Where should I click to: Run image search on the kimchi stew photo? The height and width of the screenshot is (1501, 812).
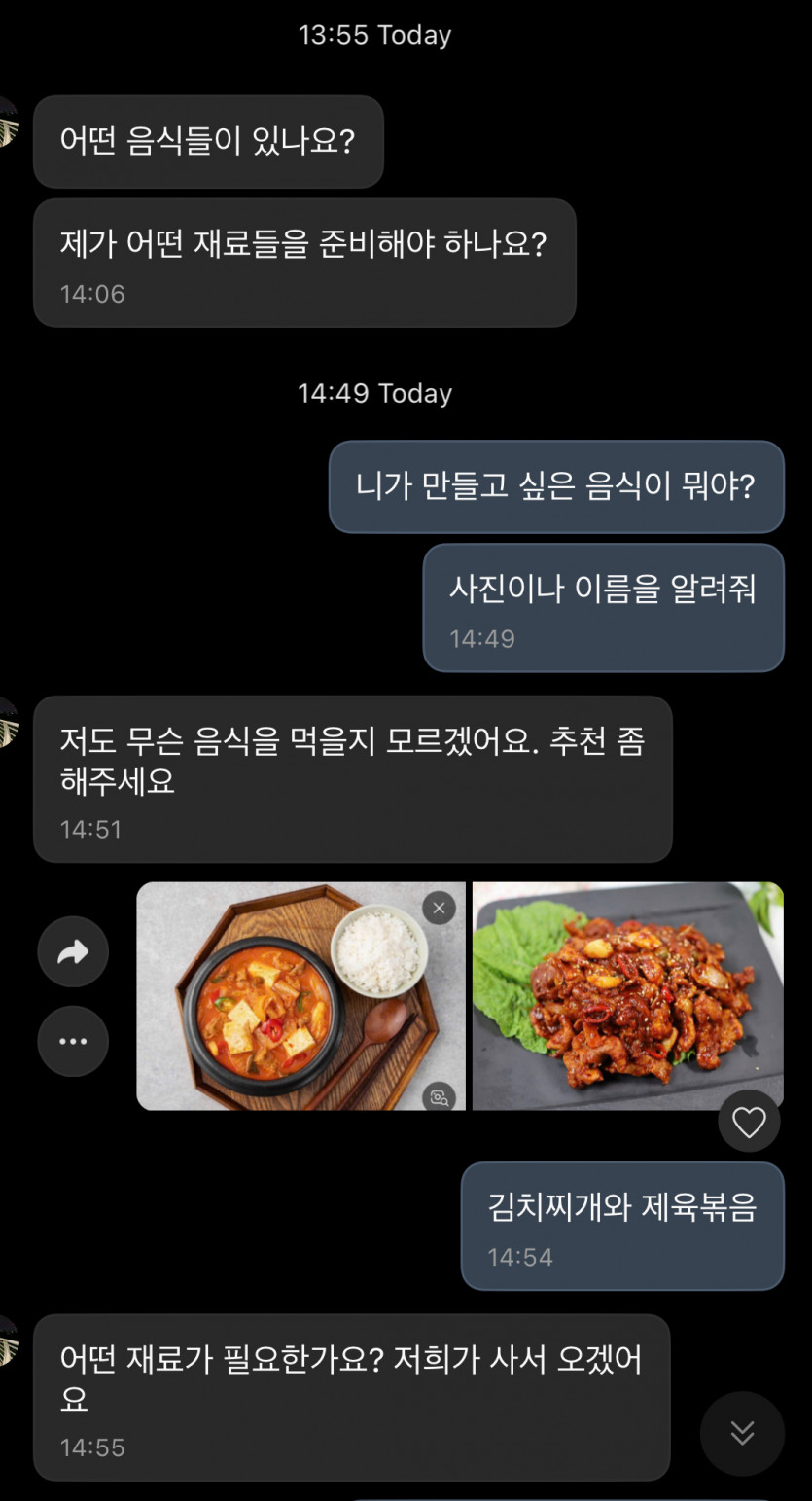pyautogui.click(x=439, y=1097)
